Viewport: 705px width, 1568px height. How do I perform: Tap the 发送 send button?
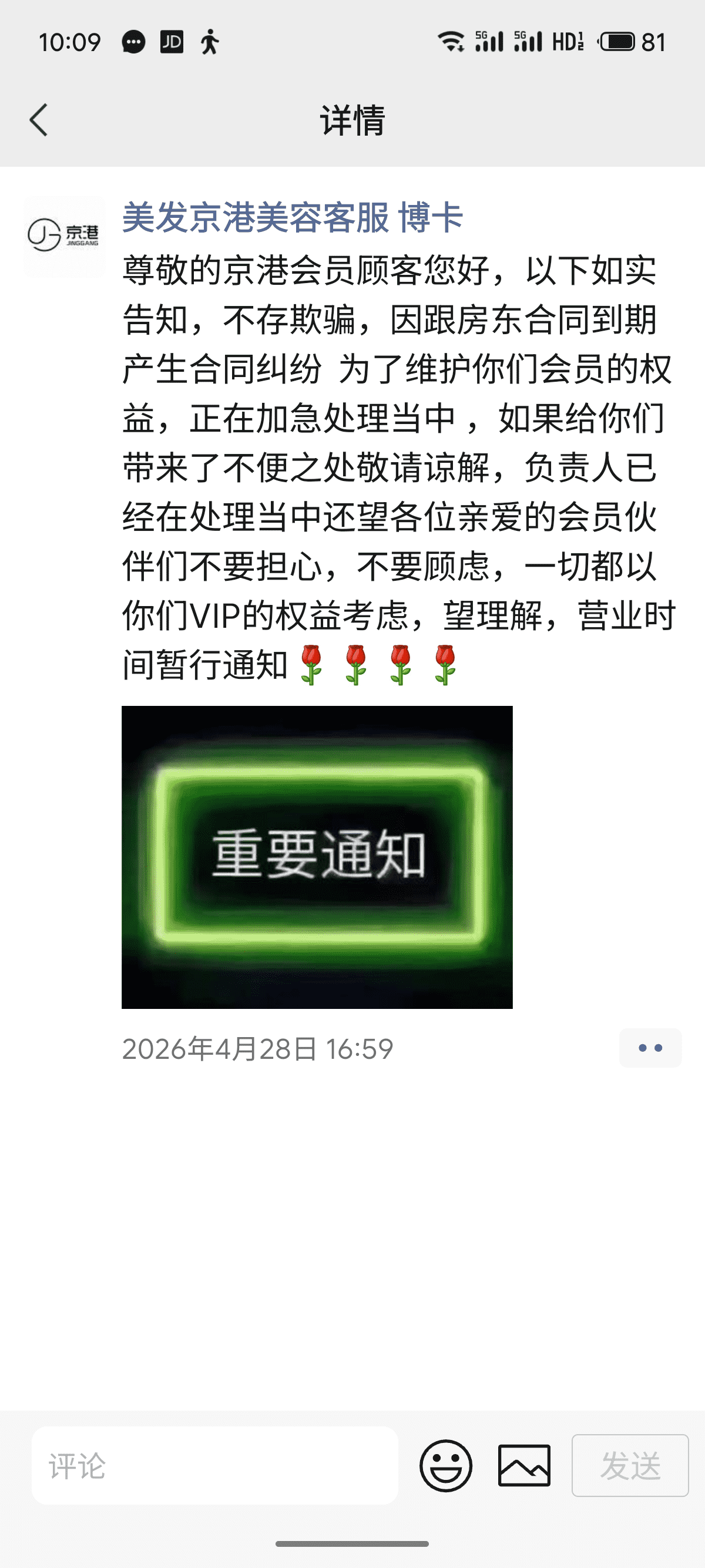630,1466
